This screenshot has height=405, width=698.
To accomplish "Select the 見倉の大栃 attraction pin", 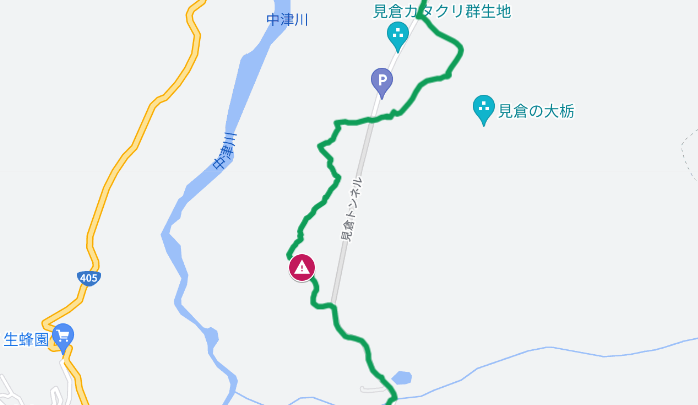I will coord(484,108).
